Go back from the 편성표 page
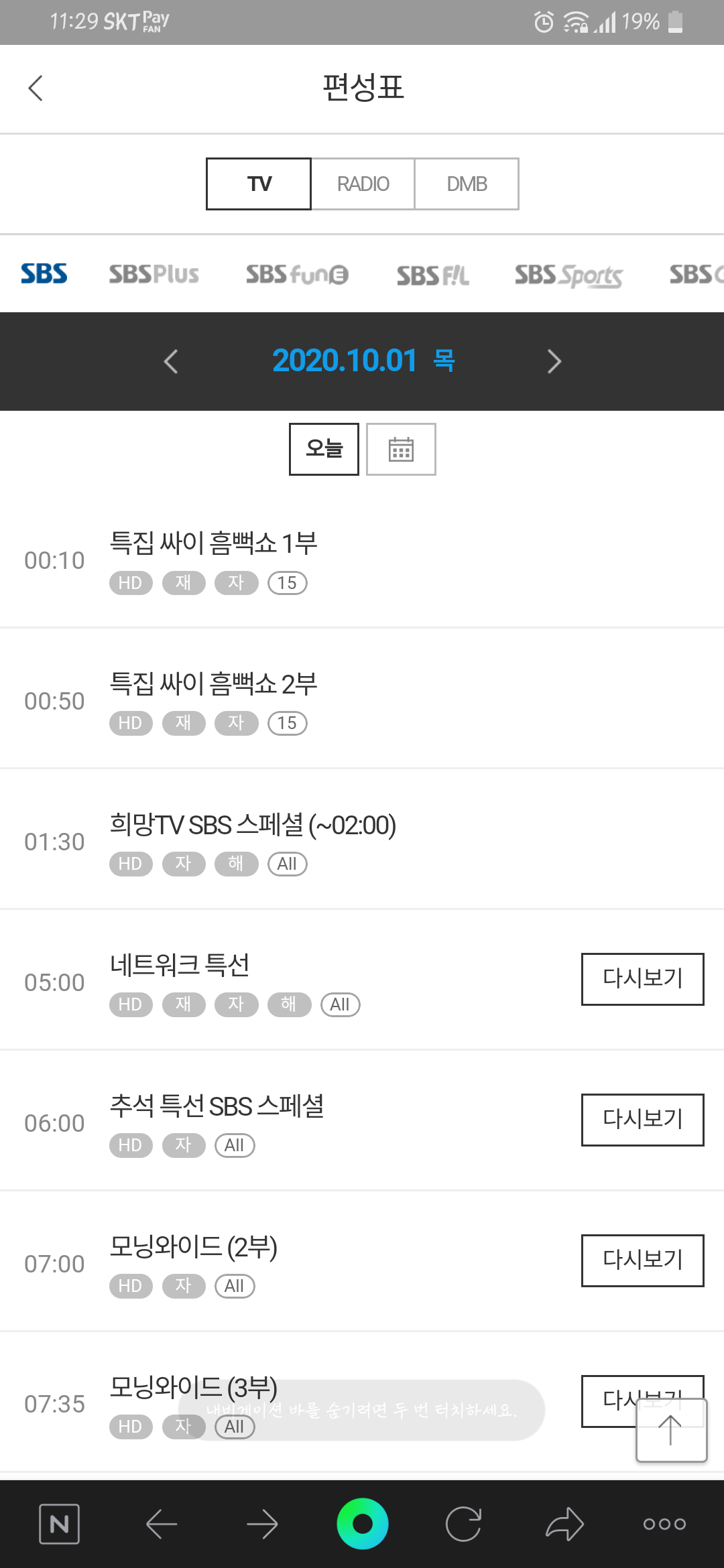 (36, 88)
